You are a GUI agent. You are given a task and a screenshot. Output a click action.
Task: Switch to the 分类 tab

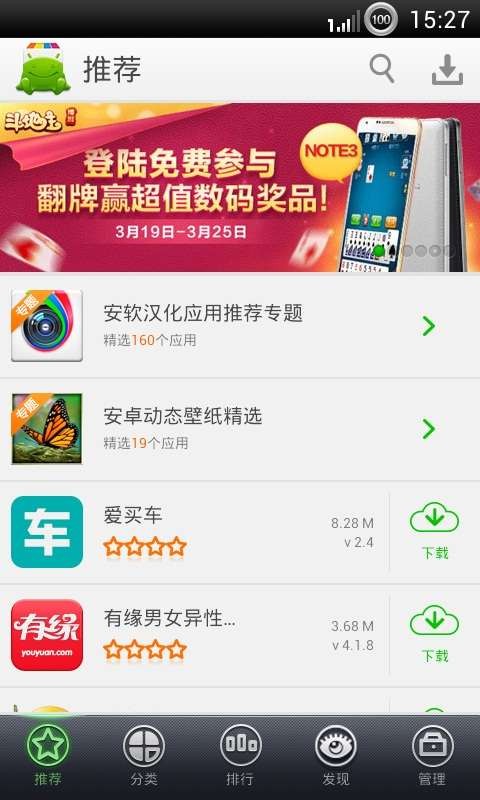(144, 756)
